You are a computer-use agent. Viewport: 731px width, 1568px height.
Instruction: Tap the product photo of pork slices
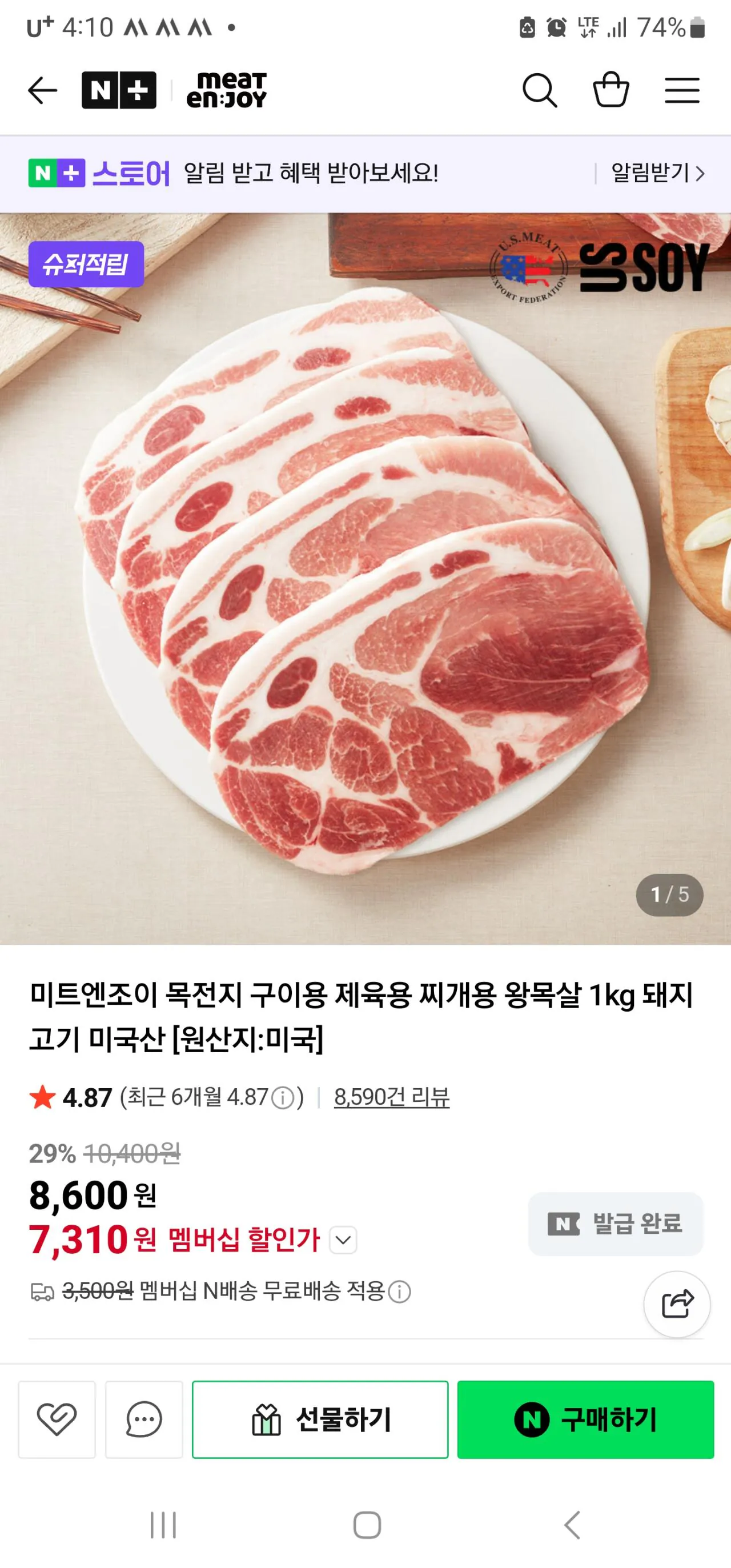coord(365,578)
